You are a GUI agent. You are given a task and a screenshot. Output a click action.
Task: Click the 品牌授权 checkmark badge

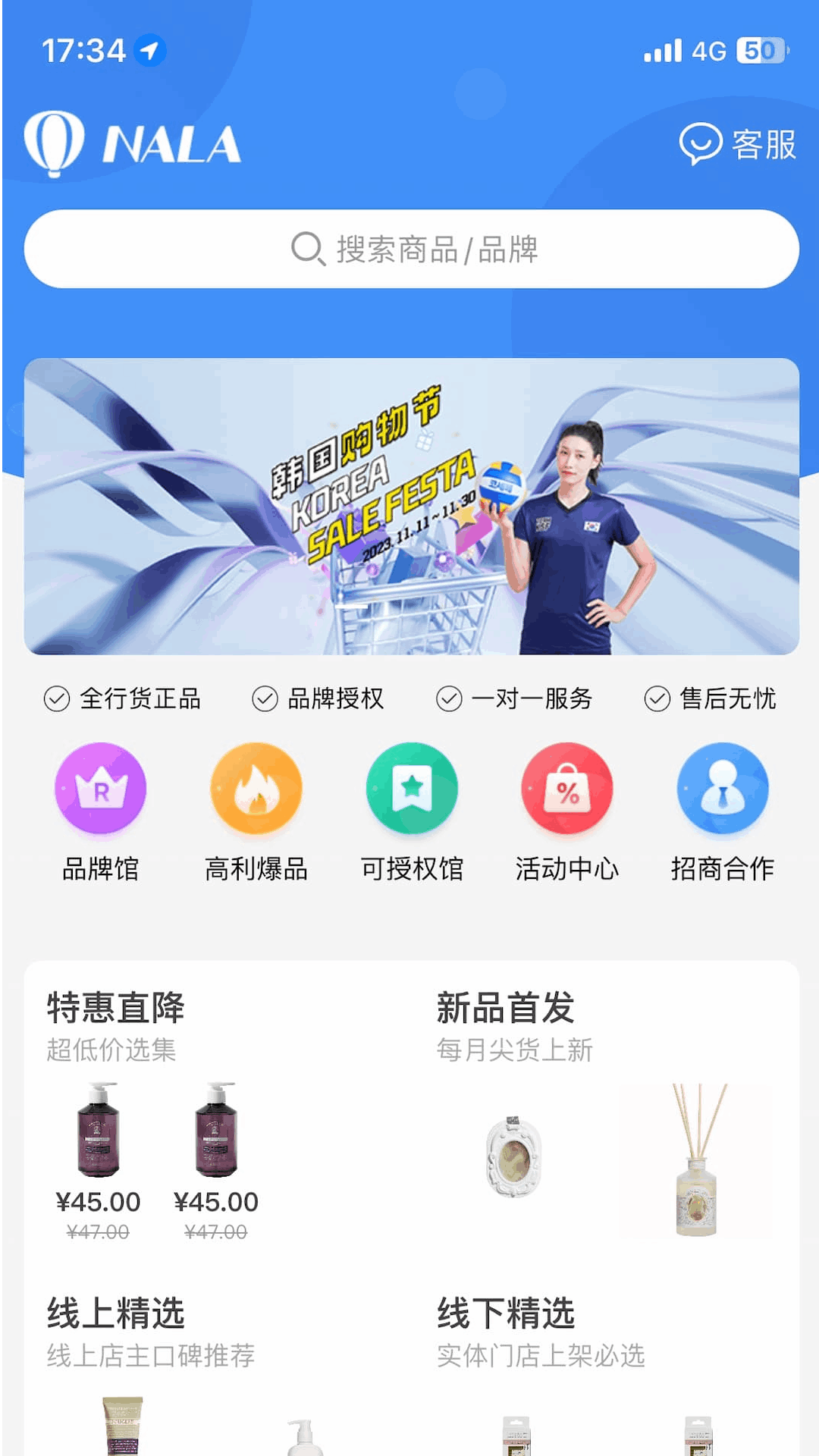point(265,698)
